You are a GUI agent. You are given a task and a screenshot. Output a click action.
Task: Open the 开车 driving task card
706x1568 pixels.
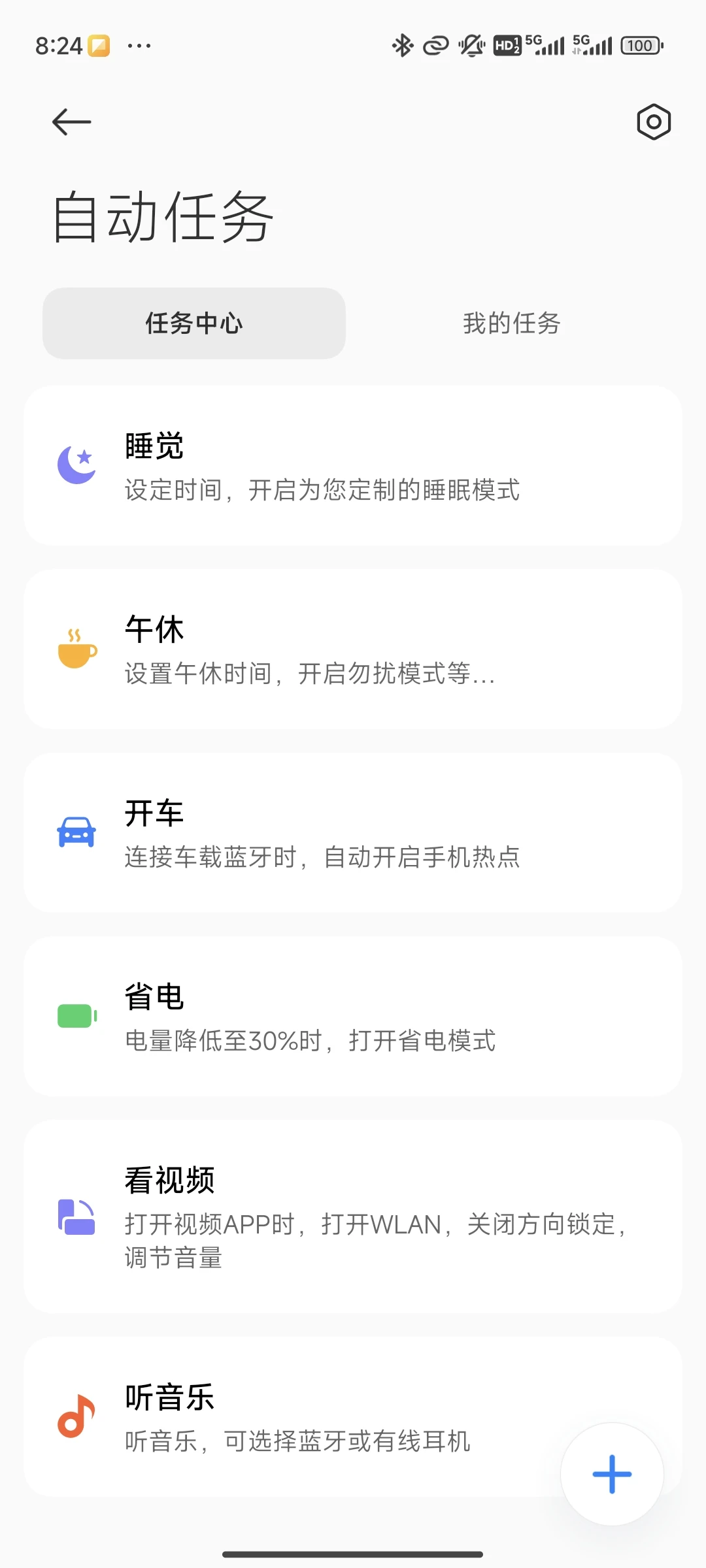click(353, 833)
